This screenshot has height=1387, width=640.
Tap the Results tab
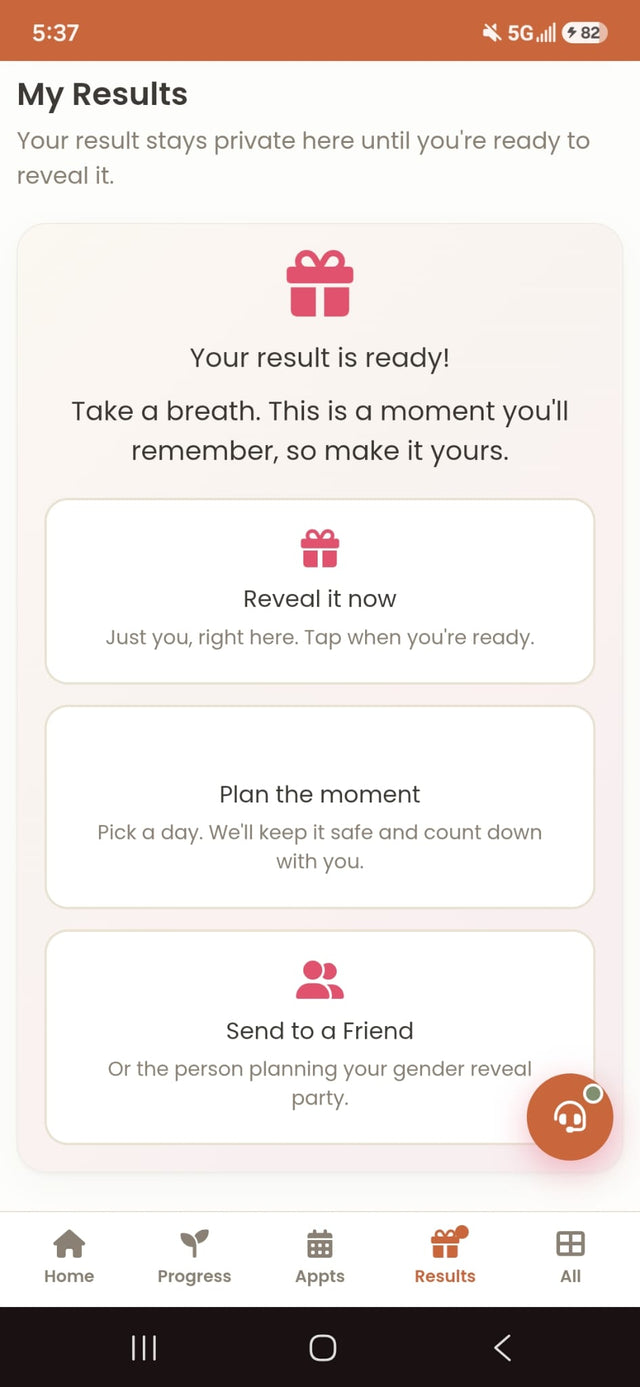click(x=445, y=1257)
